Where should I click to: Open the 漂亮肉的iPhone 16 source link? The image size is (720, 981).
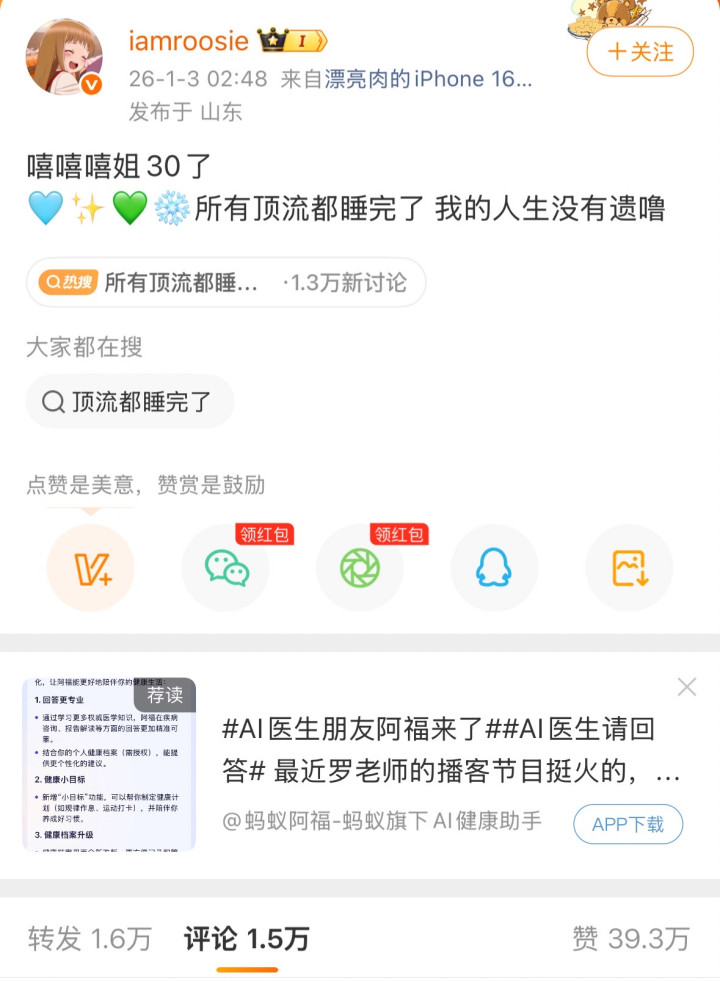[428, 79]
